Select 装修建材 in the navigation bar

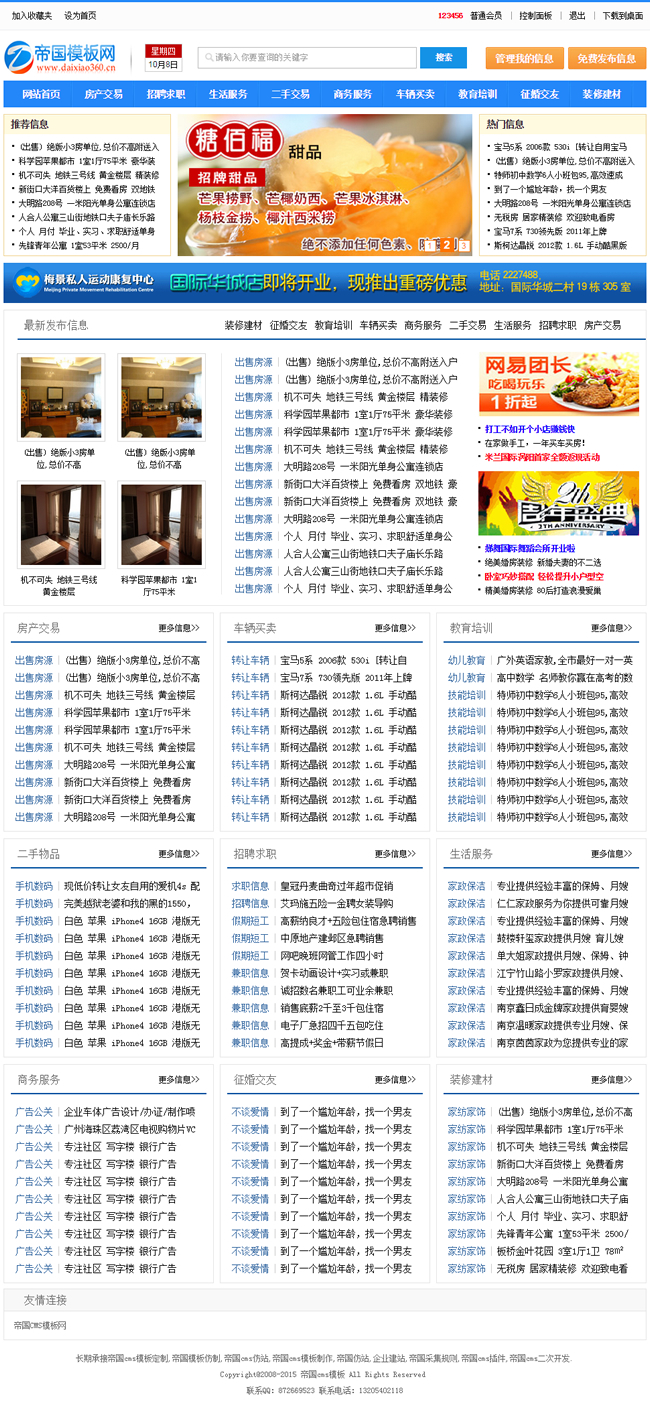click(x=601, y=94)
